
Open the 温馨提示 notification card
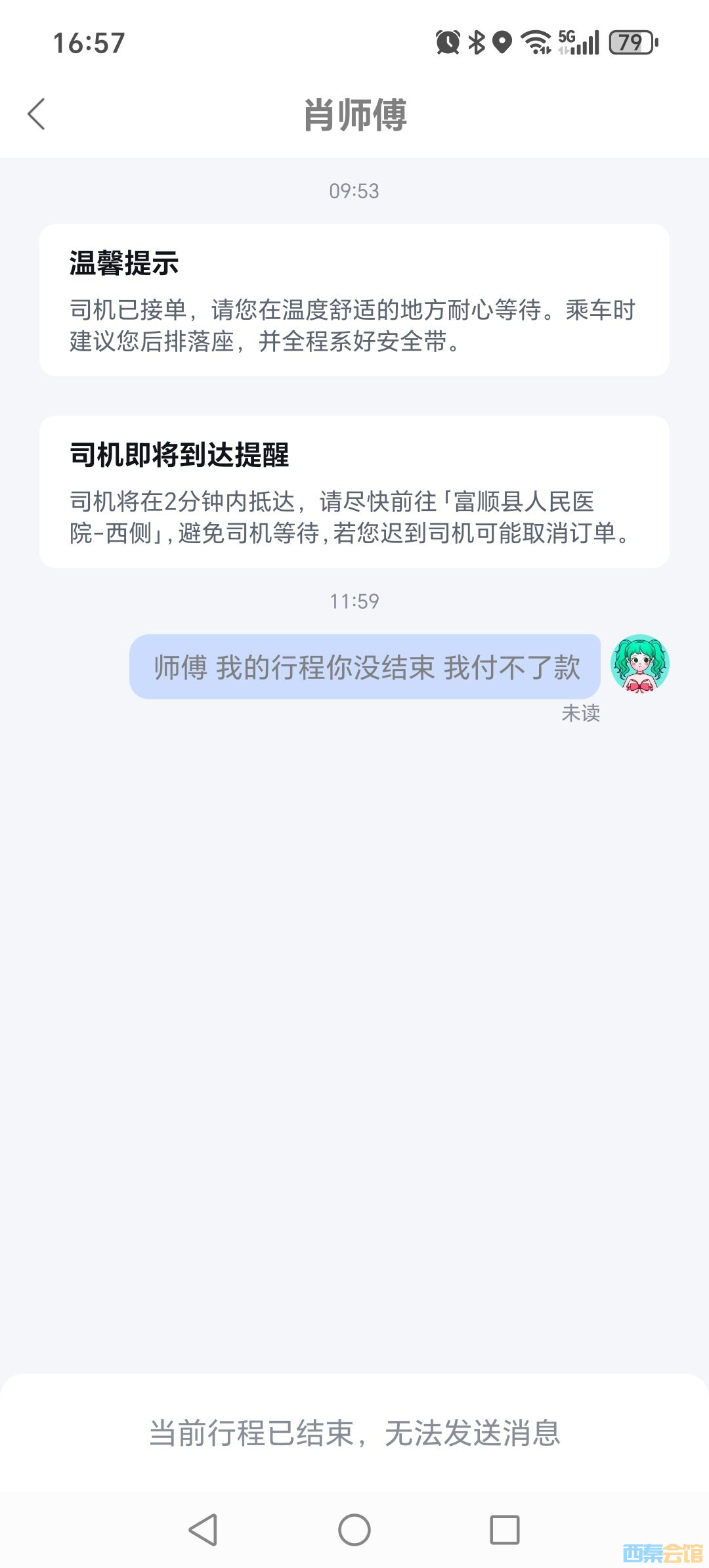354,299
